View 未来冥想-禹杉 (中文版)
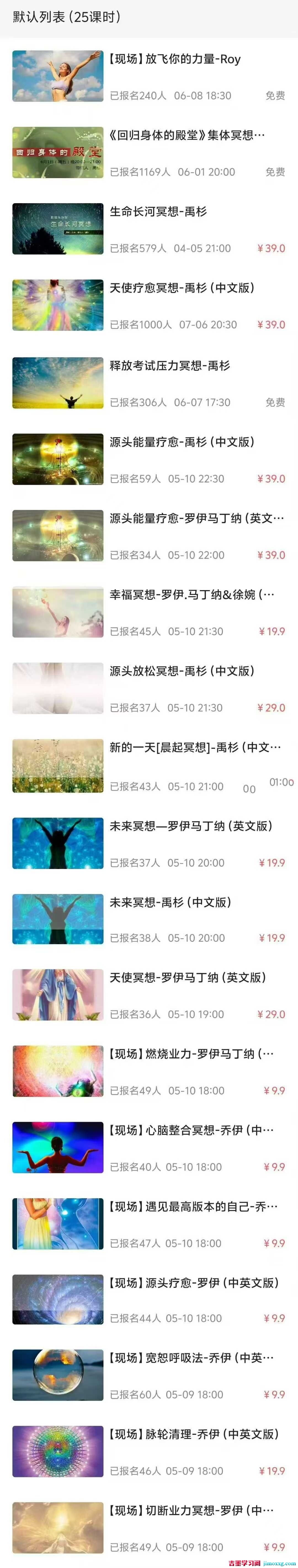Viewport: 298px width, 1568px height. click(170, 902)
